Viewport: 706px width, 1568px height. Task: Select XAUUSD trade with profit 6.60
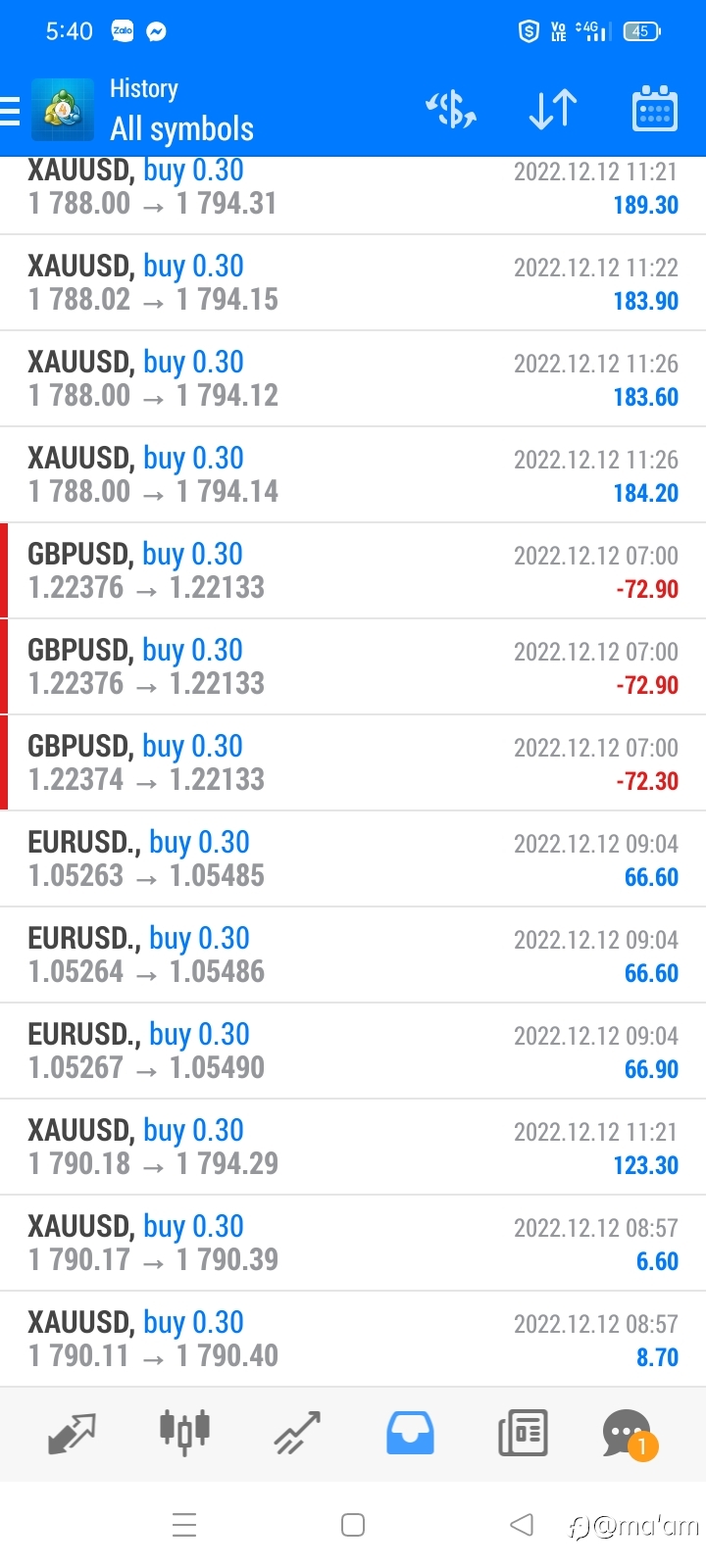coord(353,1243)
